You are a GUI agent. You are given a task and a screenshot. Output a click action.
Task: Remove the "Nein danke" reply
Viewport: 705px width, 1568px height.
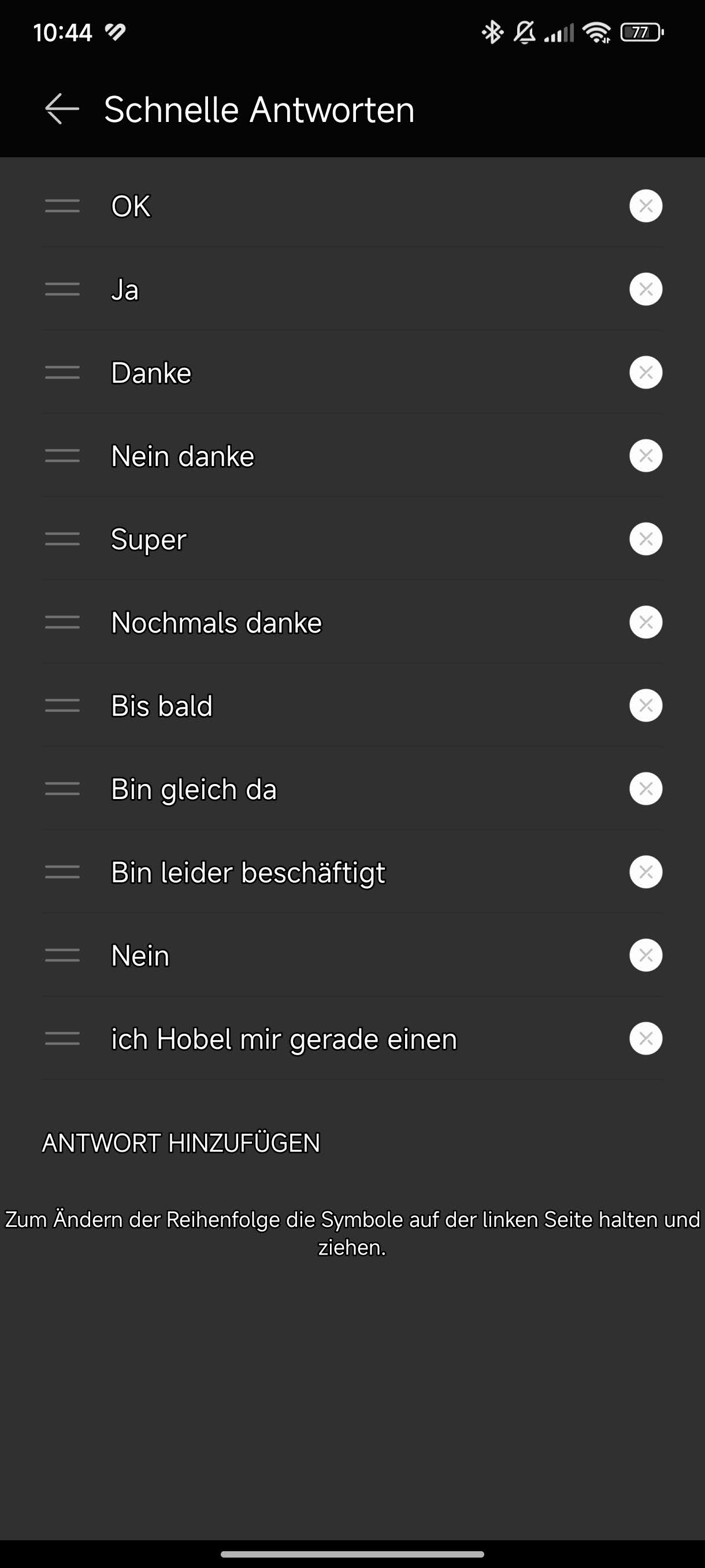tap(645, 456)
